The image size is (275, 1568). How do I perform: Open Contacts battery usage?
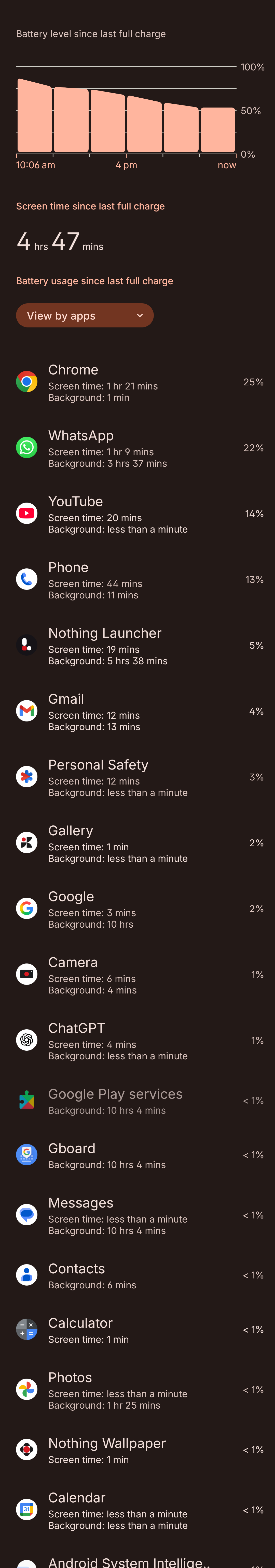point(137,1275)
